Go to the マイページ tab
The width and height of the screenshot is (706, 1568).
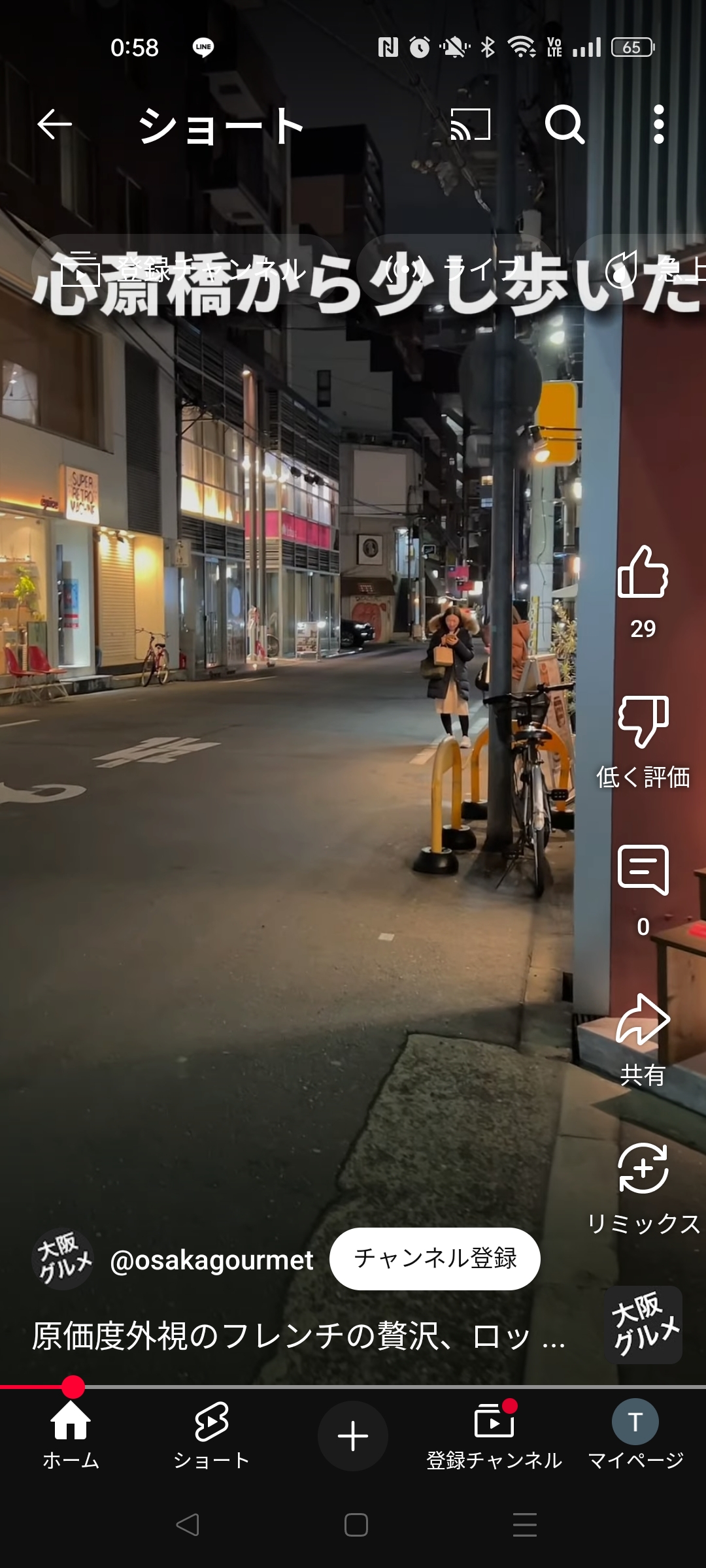(x=635, y=1435)
